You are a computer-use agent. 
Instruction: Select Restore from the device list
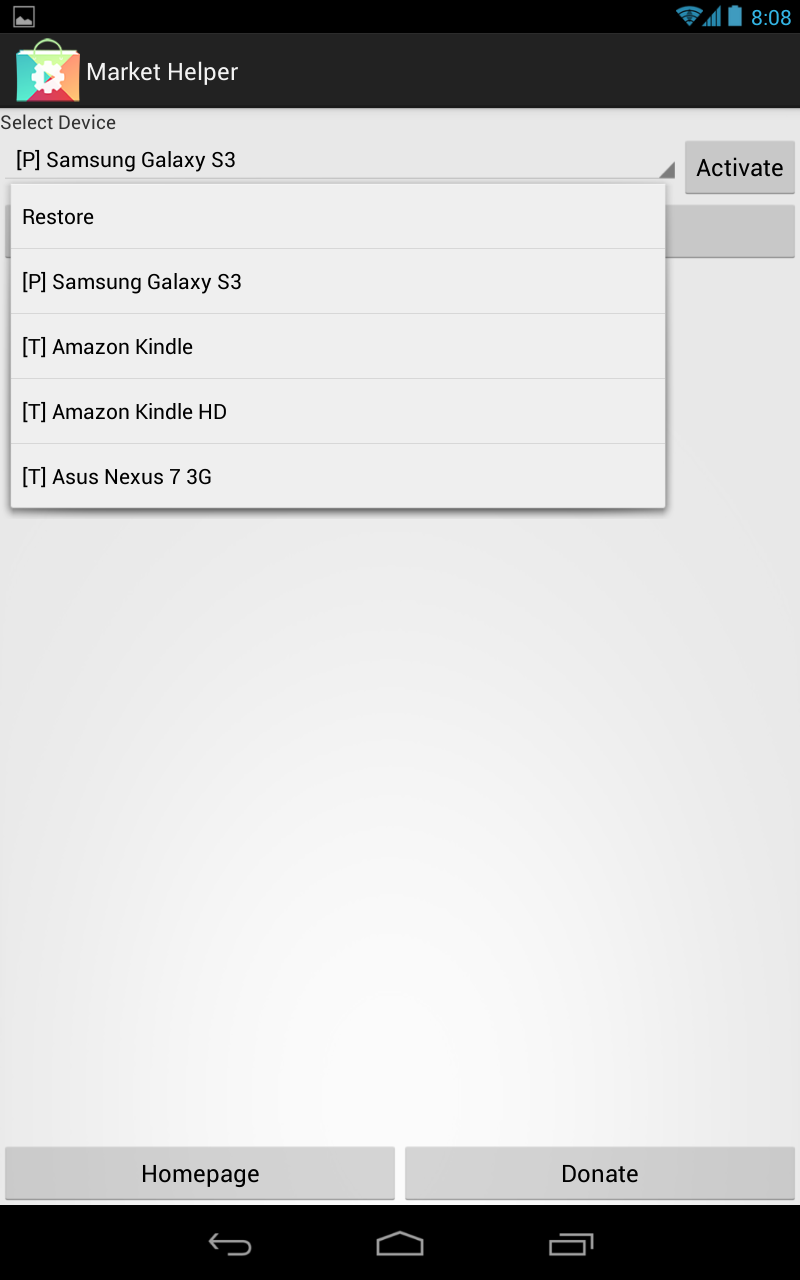tap(337, 217)
